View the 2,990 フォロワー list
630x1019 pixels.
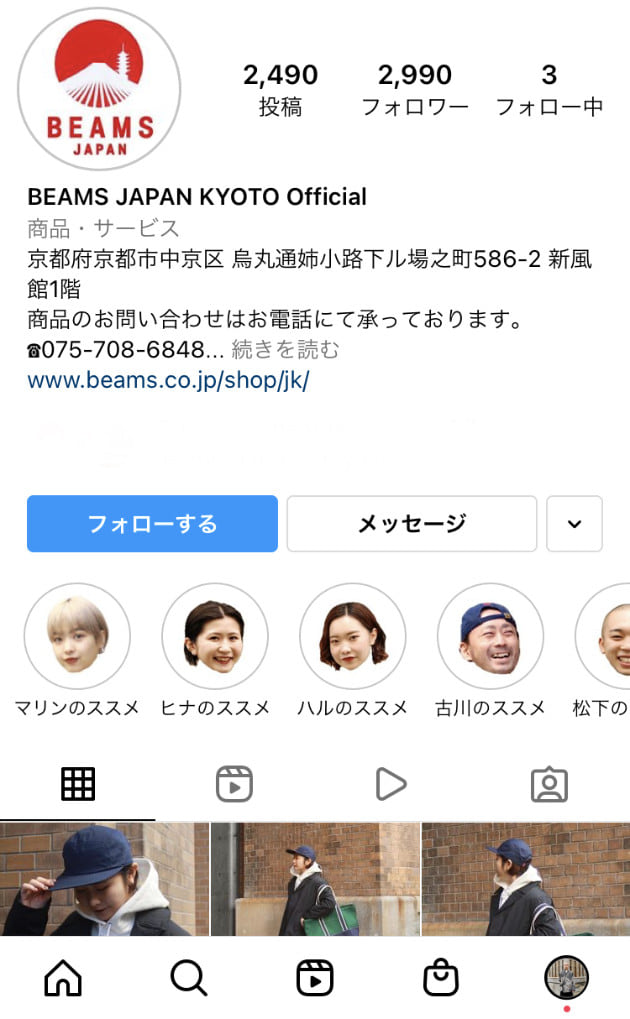[414, 90]
